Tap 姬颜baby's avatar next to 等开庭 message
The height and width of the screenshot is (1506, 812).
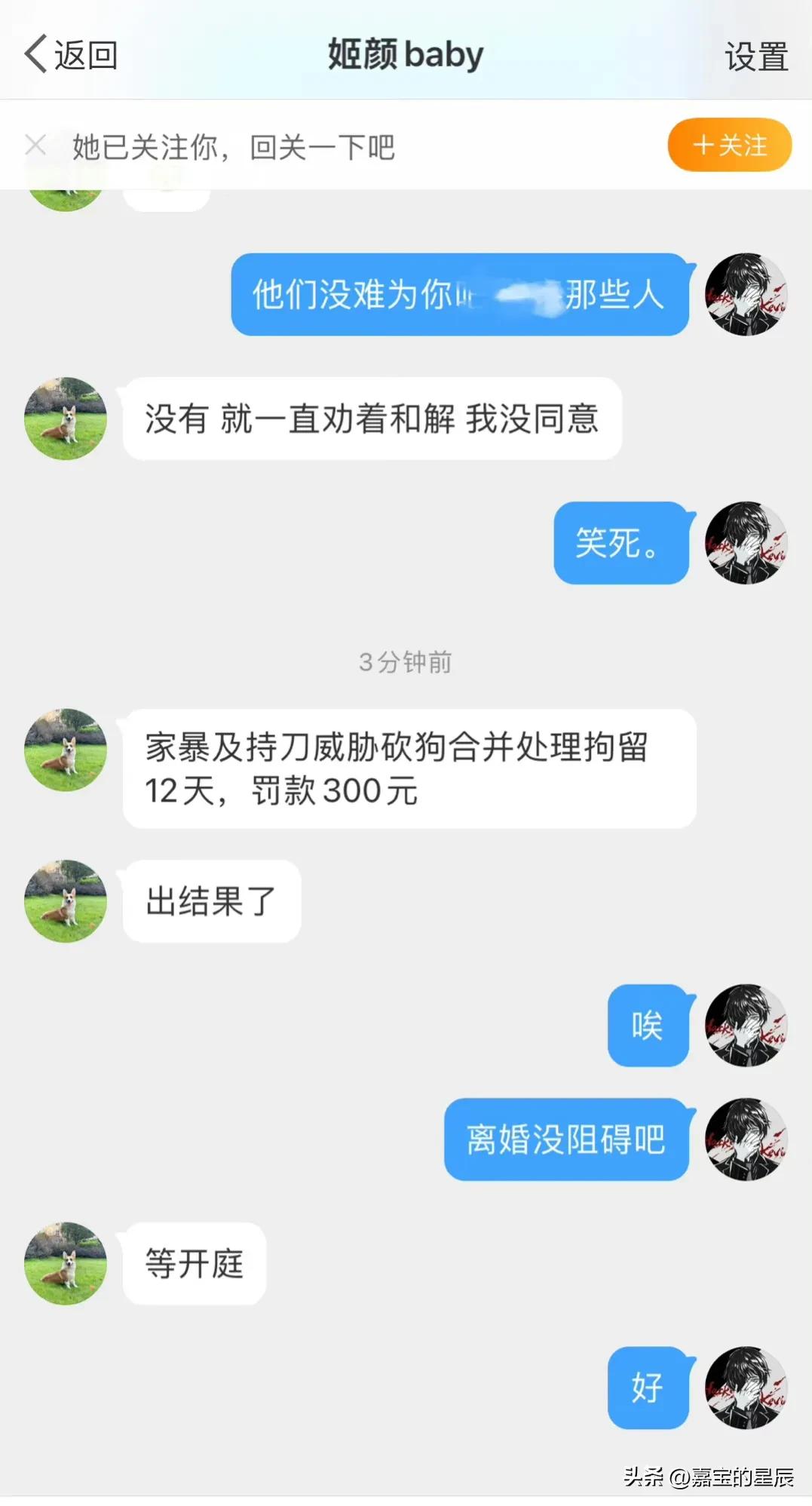[x=65, y=1265]
